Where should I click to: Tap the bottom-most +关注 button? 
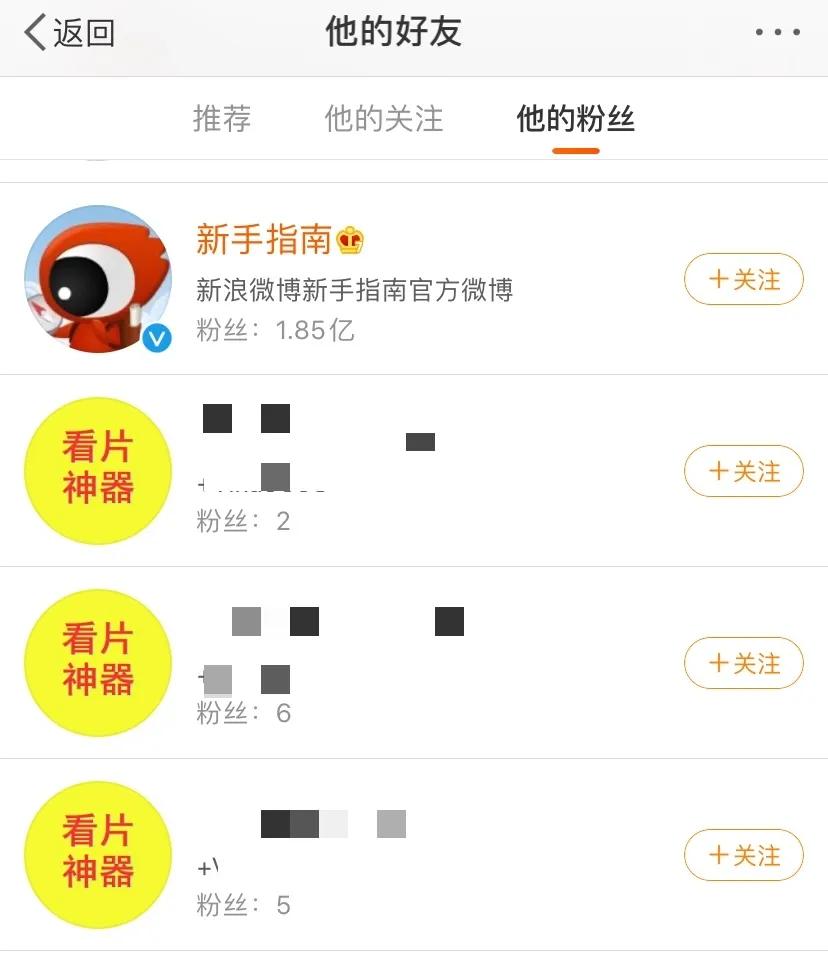coord(744,855)
